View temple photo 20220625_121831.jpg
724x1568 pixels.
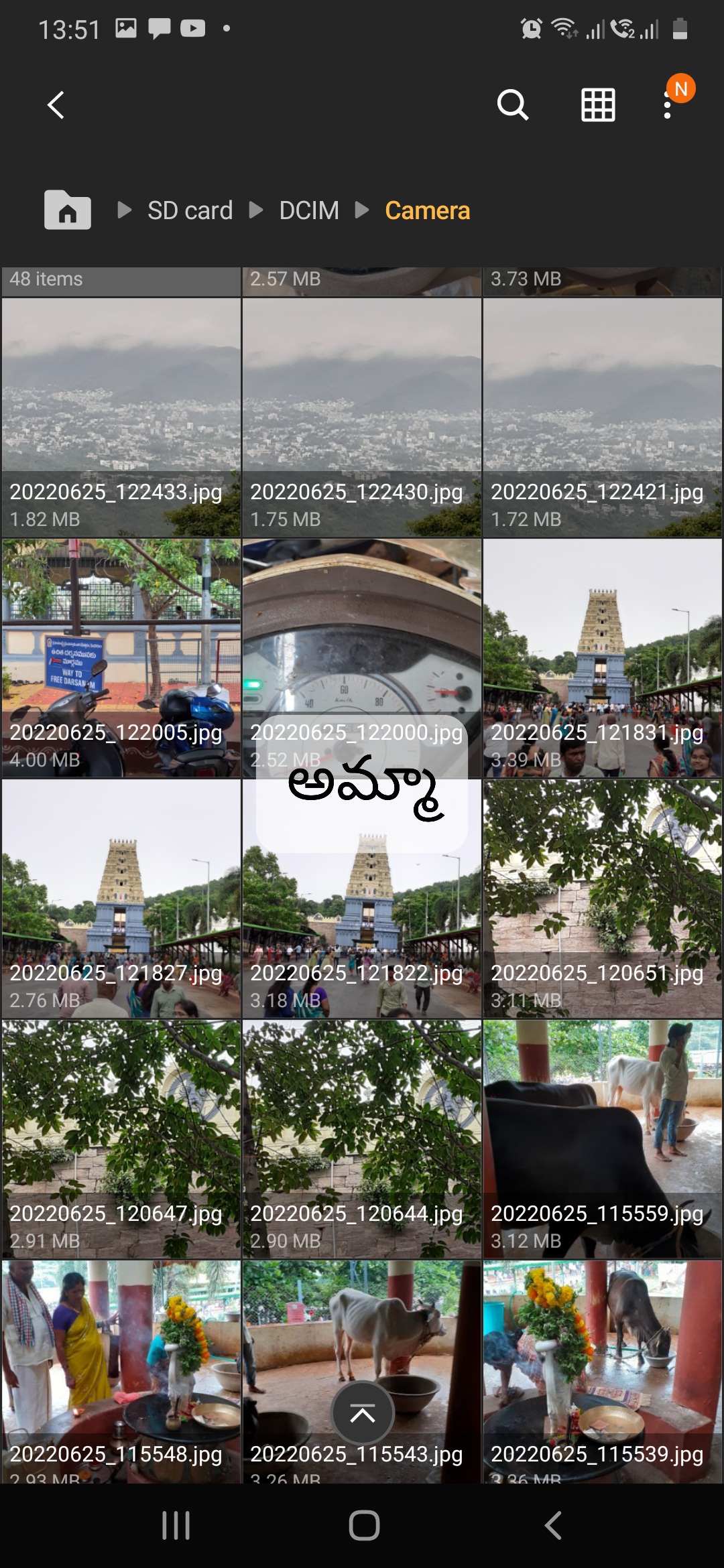click(x=603, y=658)
